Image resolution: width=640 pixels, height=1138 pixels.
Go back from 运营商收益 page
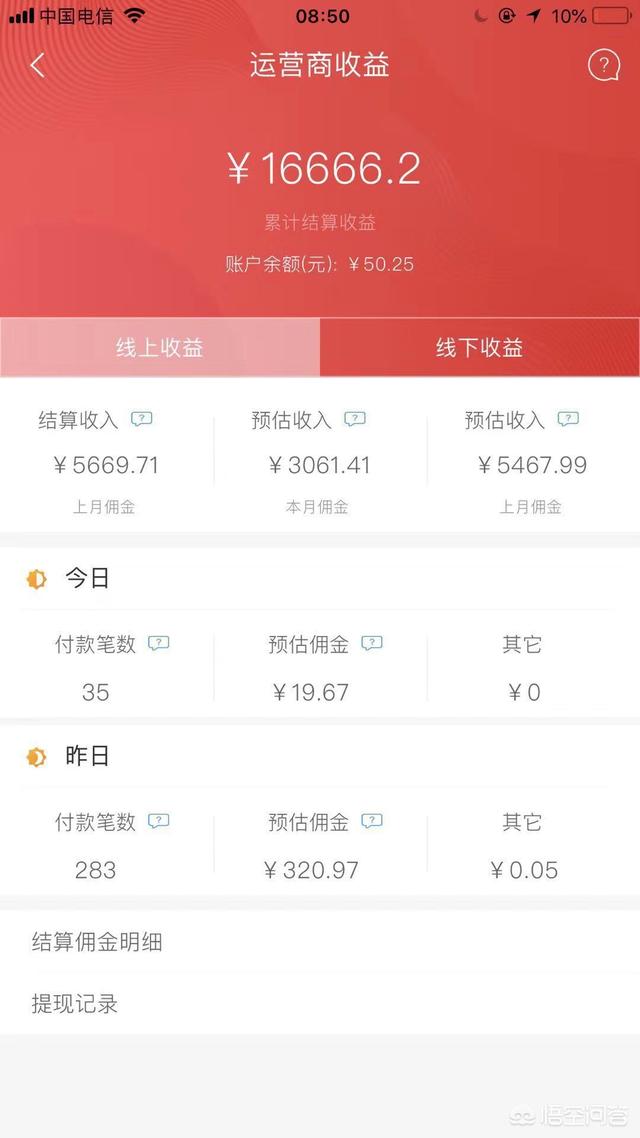pos(38,65)
